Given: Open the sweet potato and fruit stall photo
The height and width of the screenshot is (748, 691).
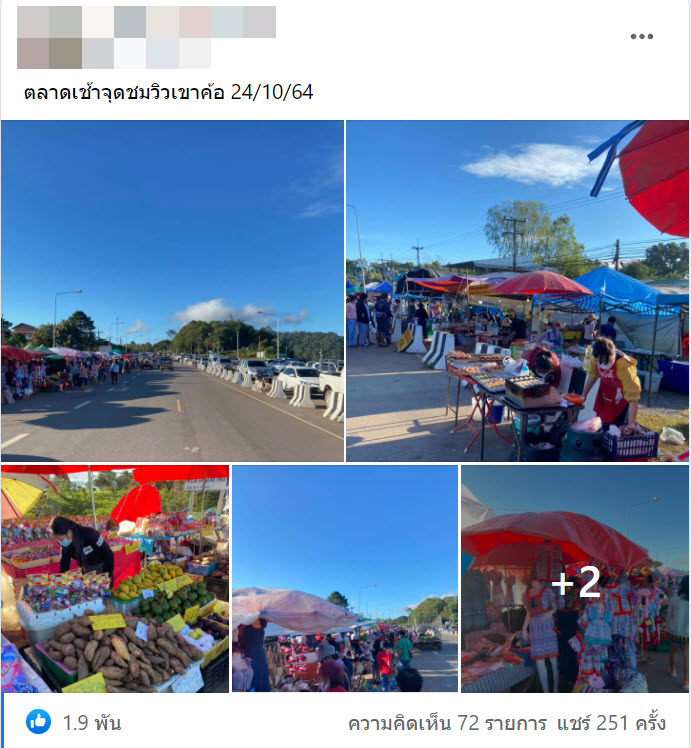Looking at the screenshot, I should 115,578.
